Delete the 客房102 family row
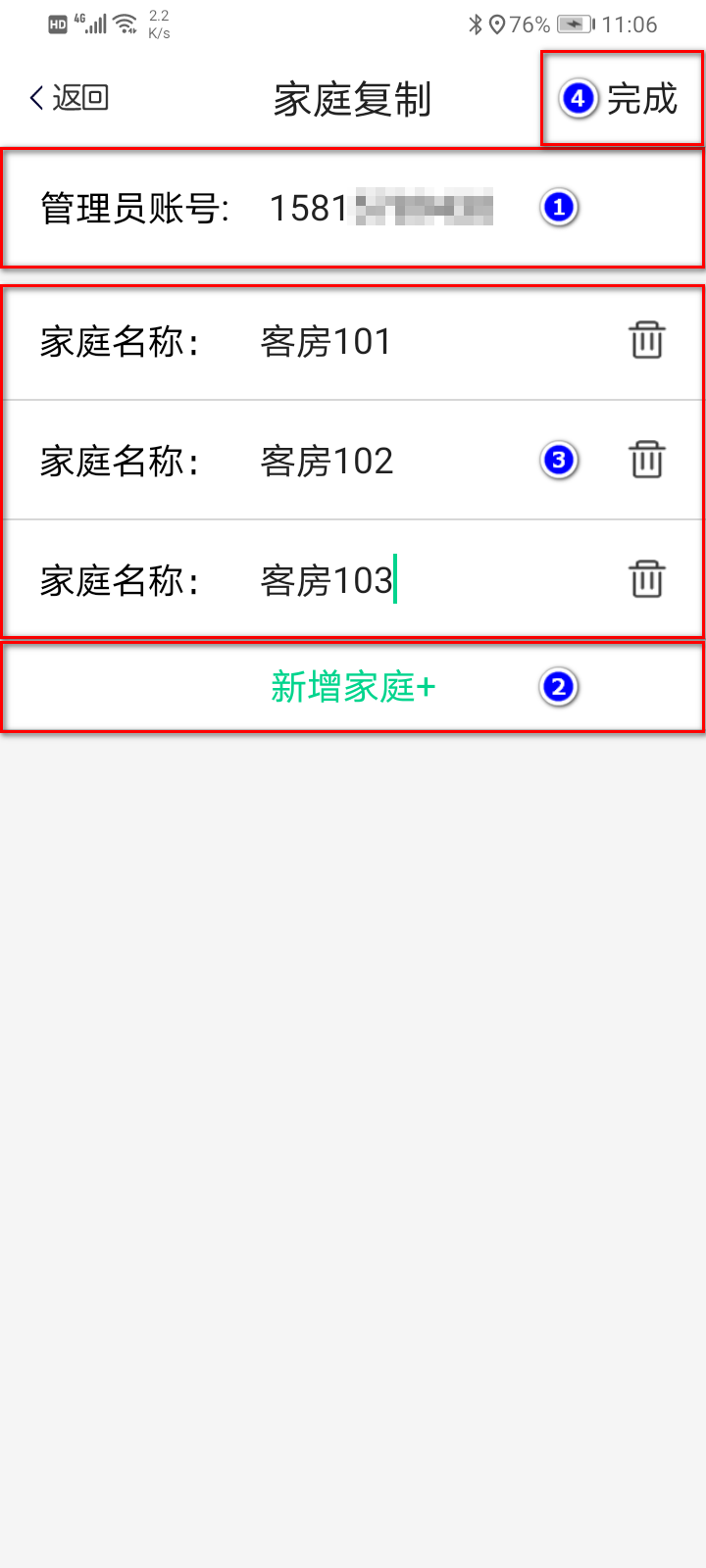The height and width of the screenshot is (1568, 706). [x=647, y=460]
